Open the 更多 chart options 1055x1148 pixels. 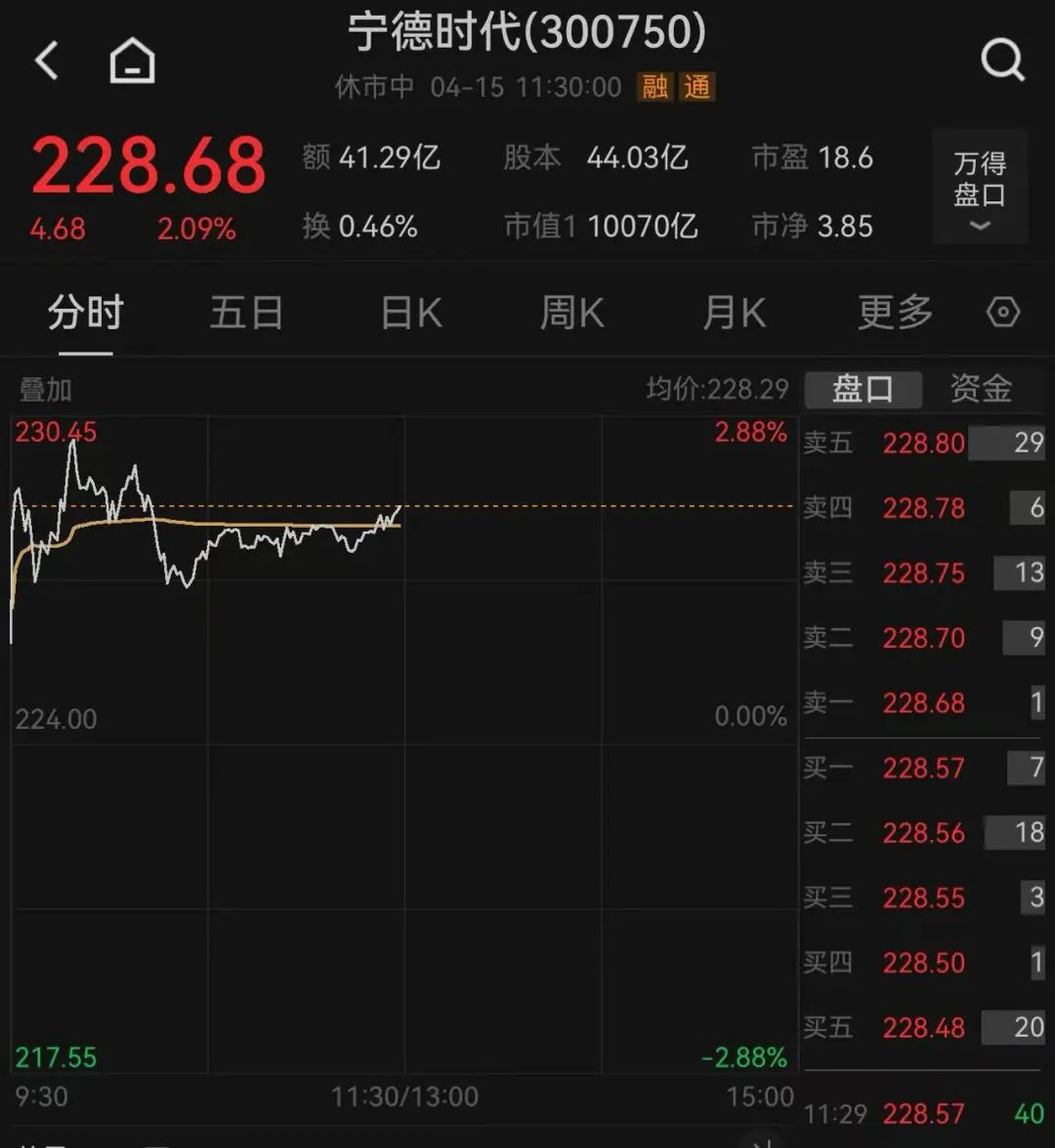click(895, 314)
